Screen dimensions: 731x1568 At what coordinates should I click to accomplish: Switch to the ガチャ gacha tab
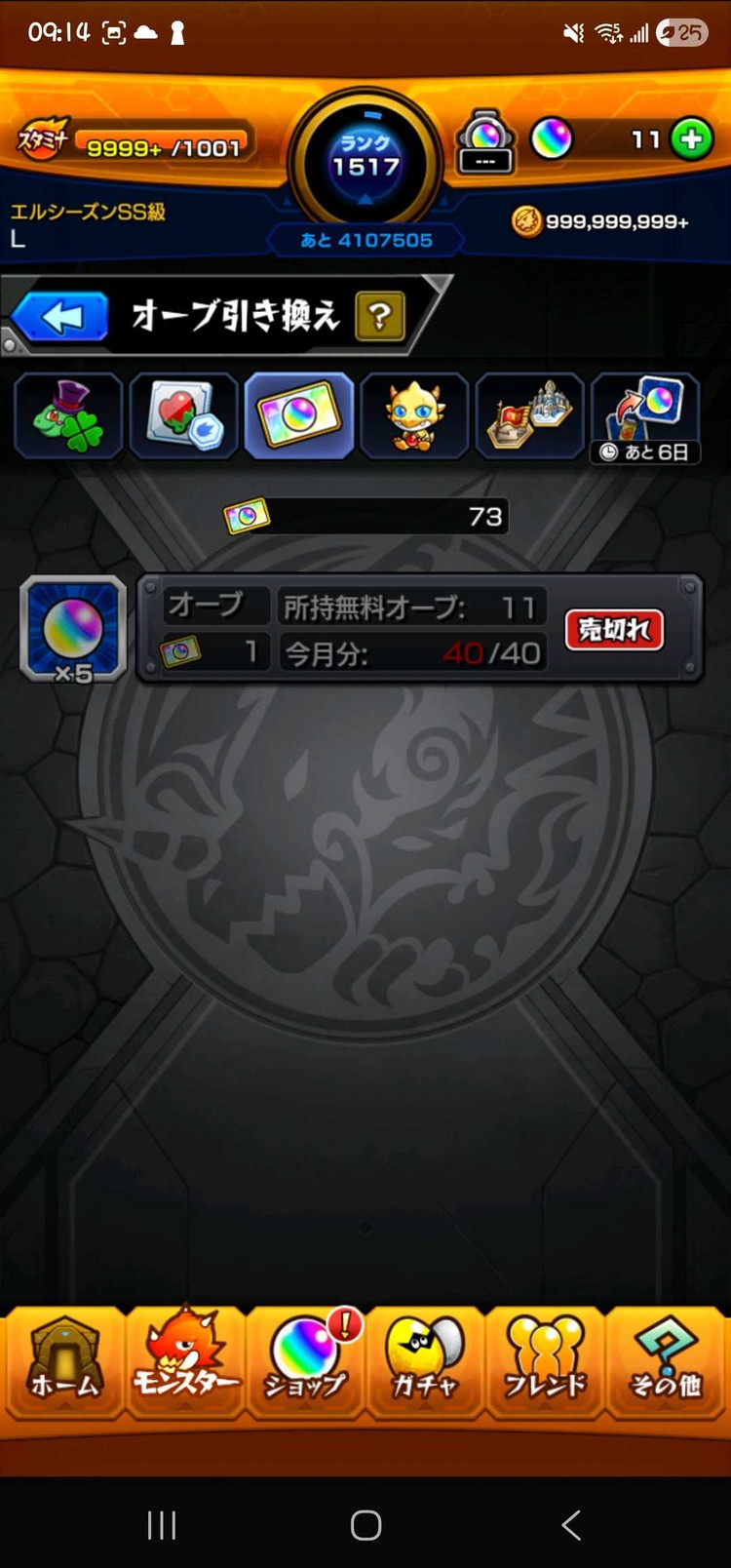point(425,1361)
